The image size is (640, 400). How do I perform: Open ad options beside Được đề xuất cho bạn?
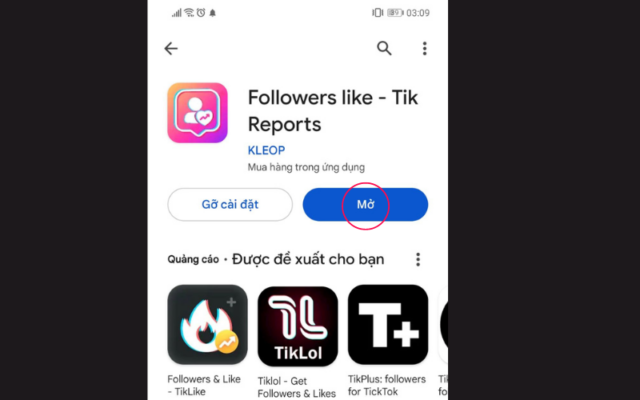tap(418, 260)
